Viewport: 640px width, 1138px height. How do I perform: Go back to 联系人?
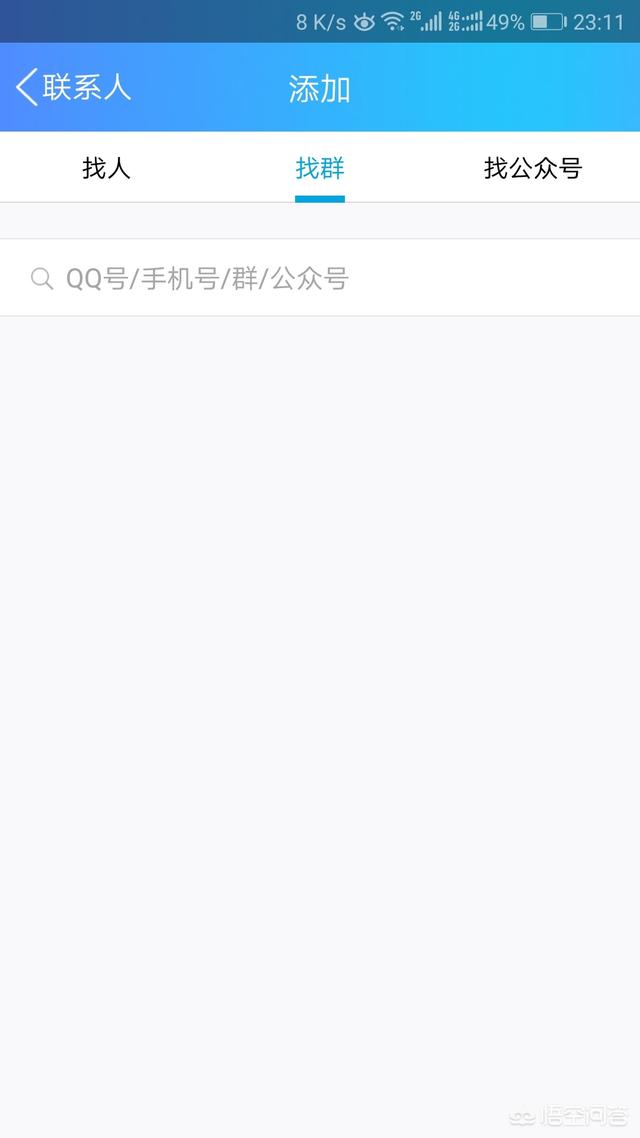pyautogui.click(x=73, y=88)
